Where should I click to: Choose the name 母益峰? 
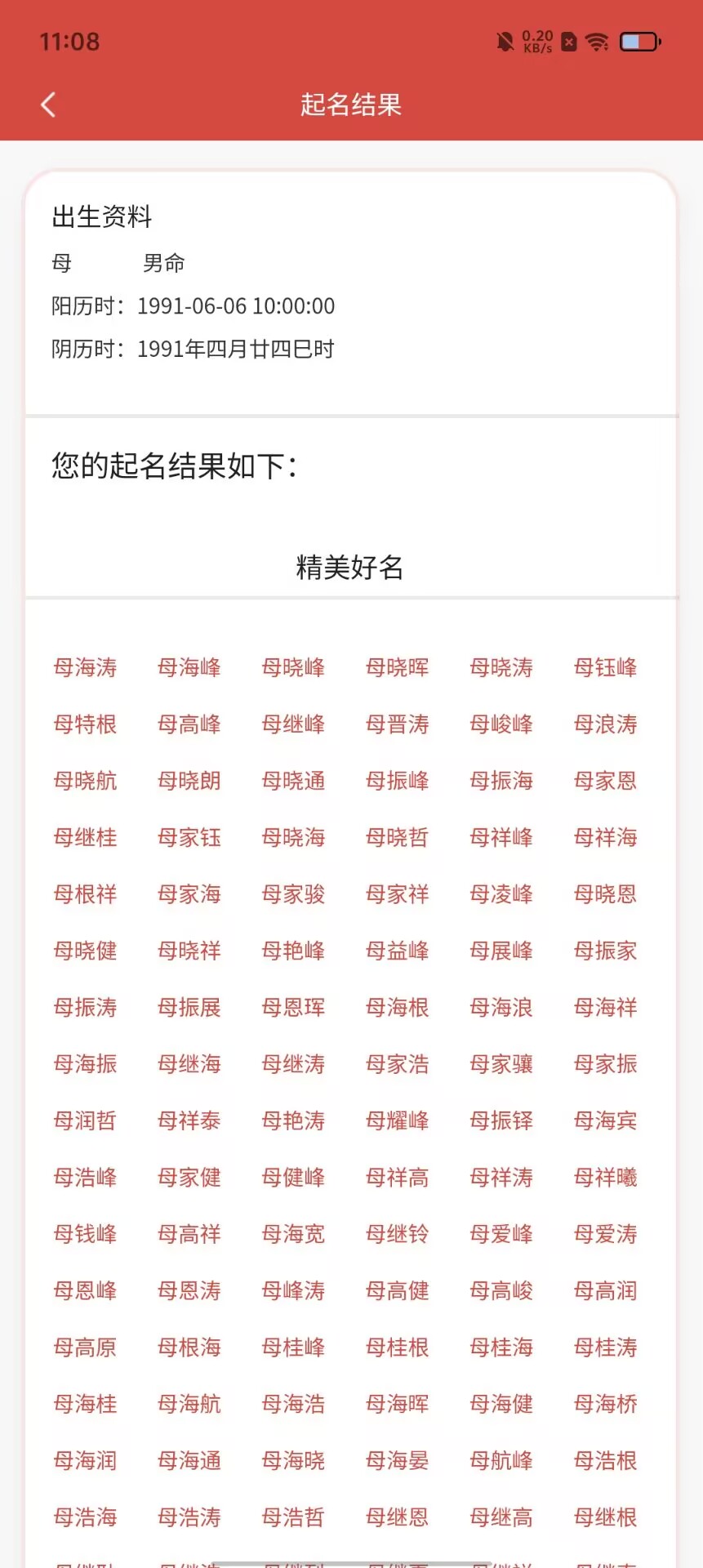pos(398,951)
